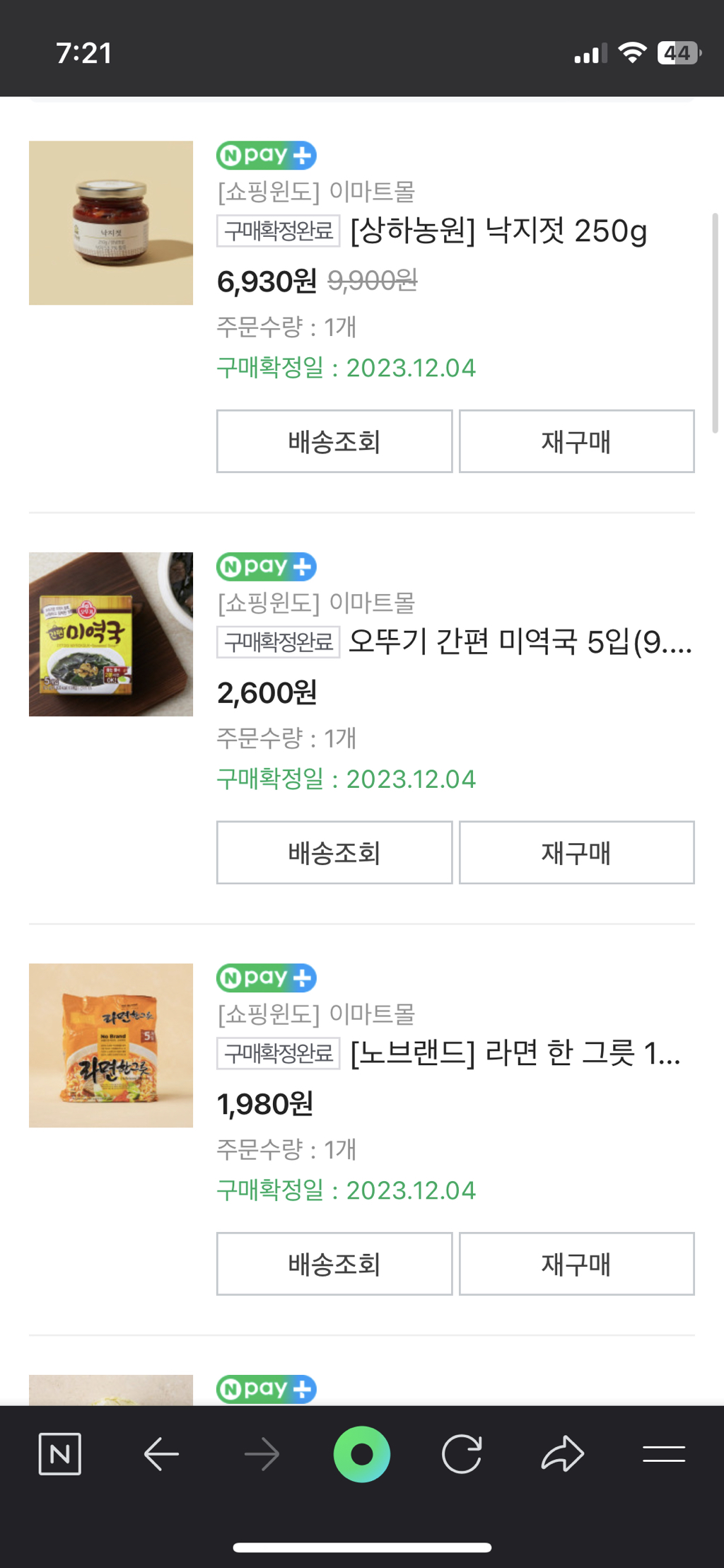Open the hamburger menu in the bottom bar

tap(663, 1455)
